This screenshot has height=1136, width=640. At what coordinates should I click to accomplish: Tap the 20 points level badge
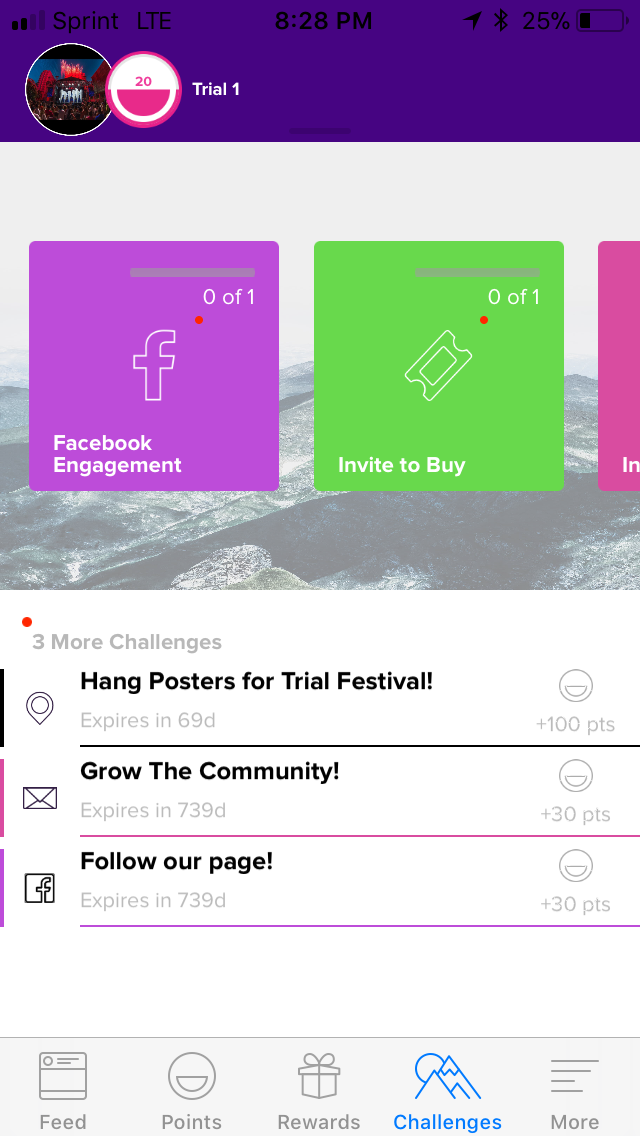point(144,89)
